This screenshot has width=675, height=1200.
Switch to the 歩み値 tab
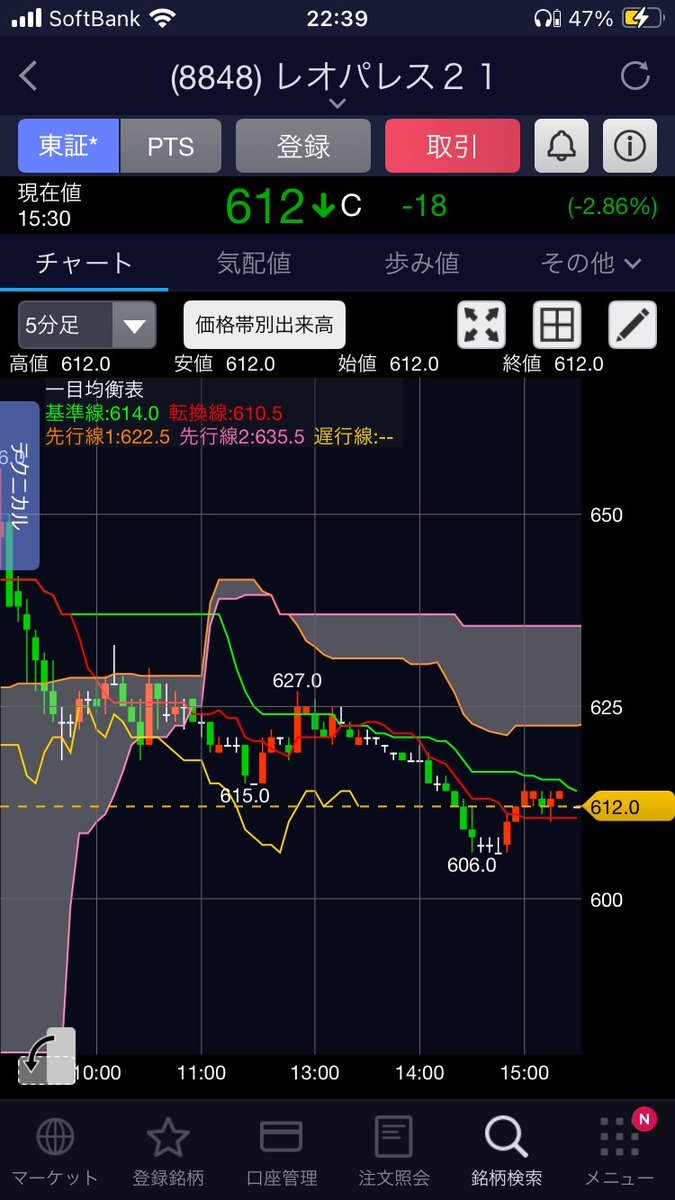pyautogui.click(x=421, y=263)
